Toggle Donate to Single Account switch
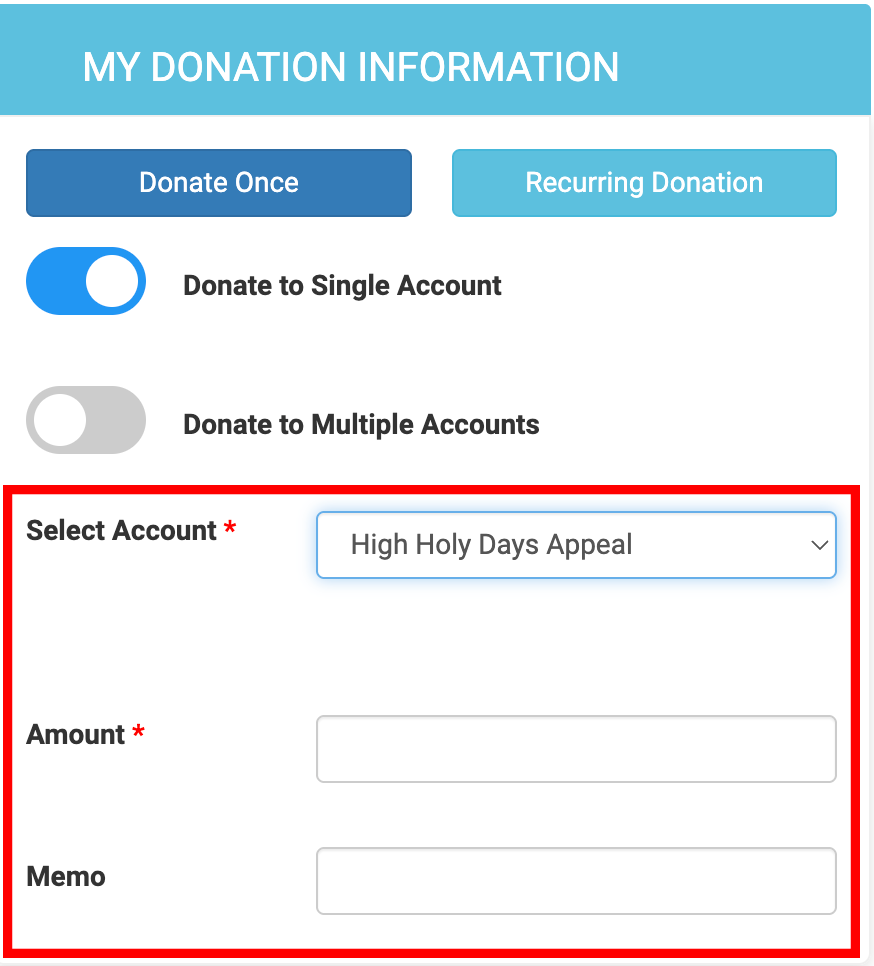The image size is (874, 966). 86,281
